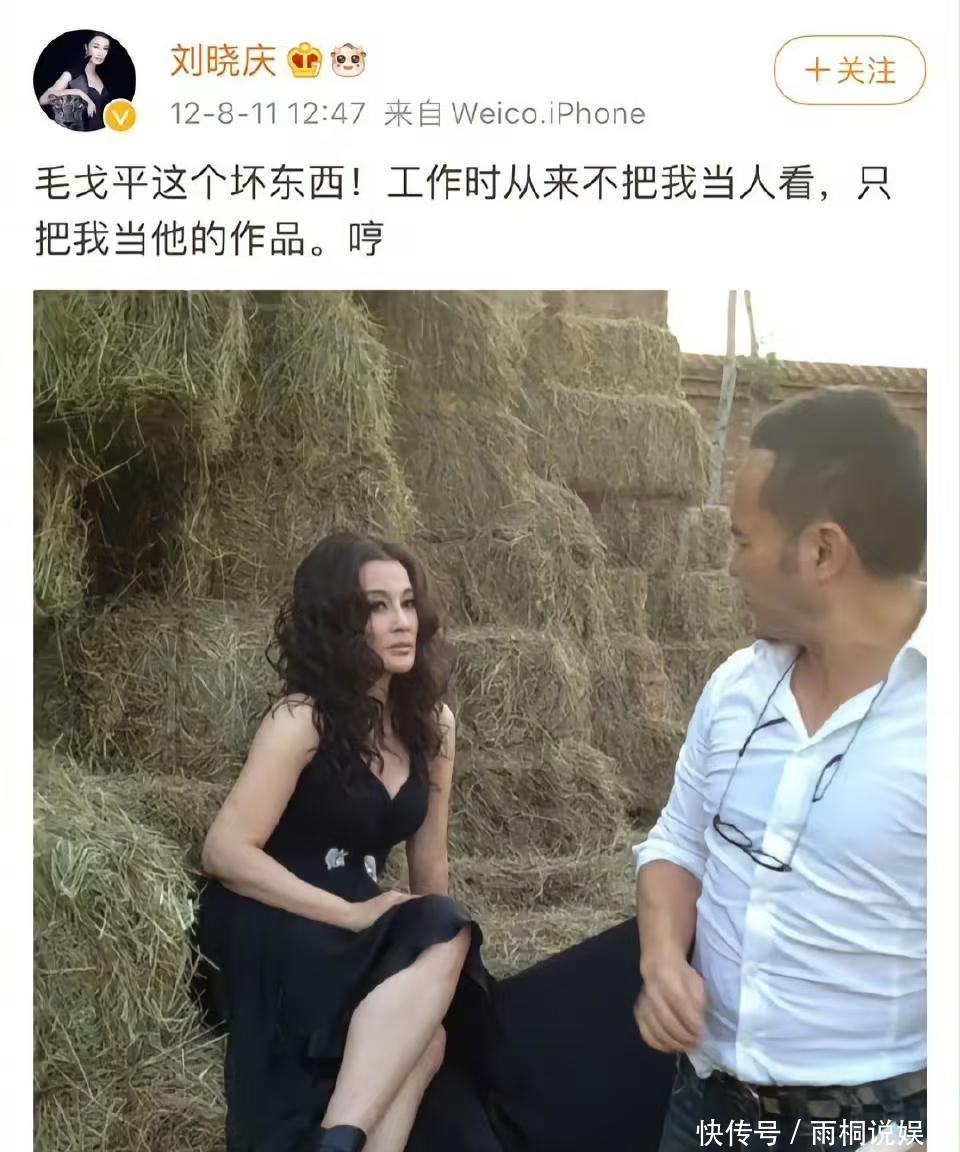The height and width of the screenshot is (1152, 960).
Task: Tap the 刘晓庆 username link
Action: click(x=223, y=61)
